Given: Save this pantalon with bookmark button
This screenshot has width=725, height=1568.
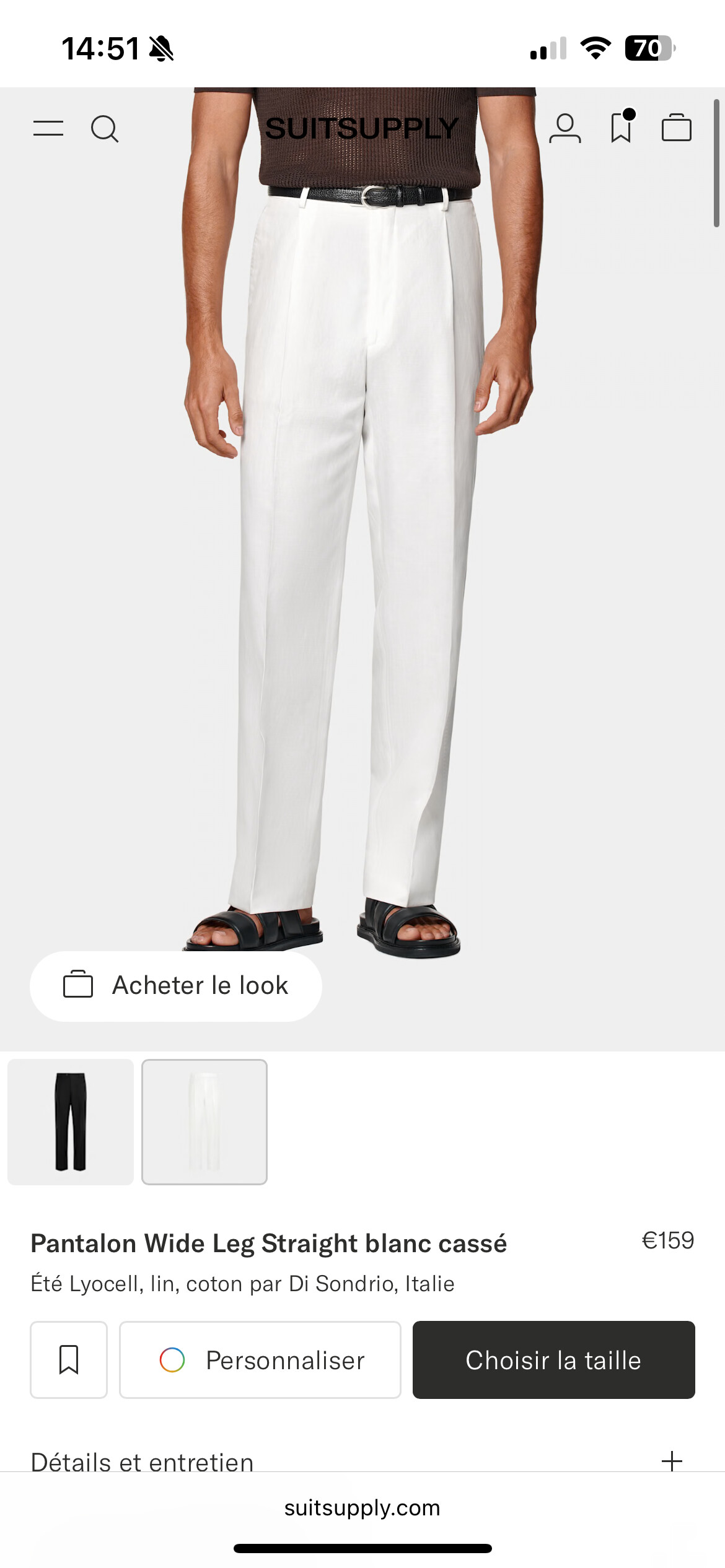Looking at the screenshot, I should [x=69, y=1359].
